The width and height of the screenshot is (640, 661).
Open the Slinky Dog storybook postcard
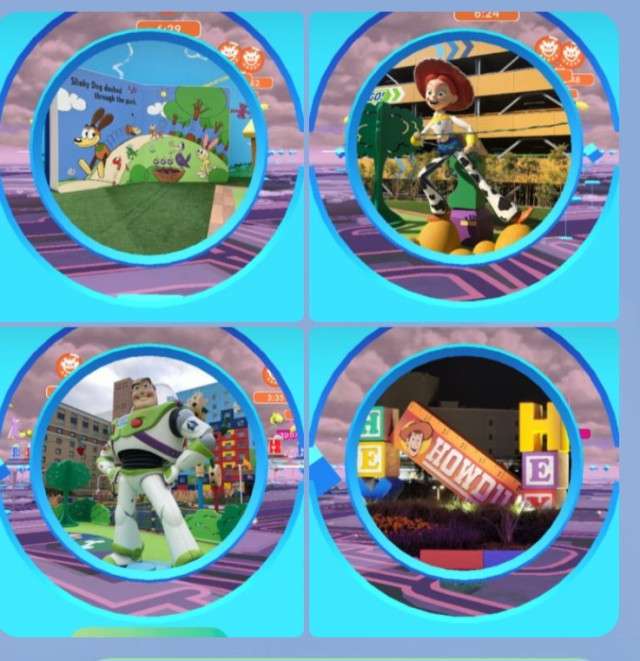click(x=150, y=147)
